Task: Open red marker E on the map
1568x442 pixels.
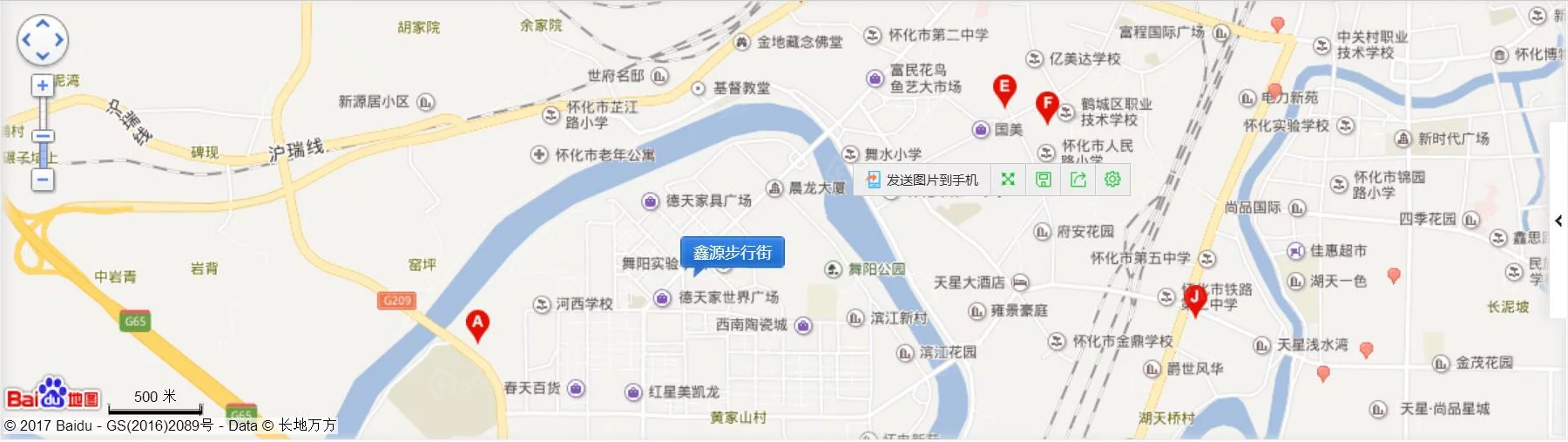Action: click(x=1004, y=88)
